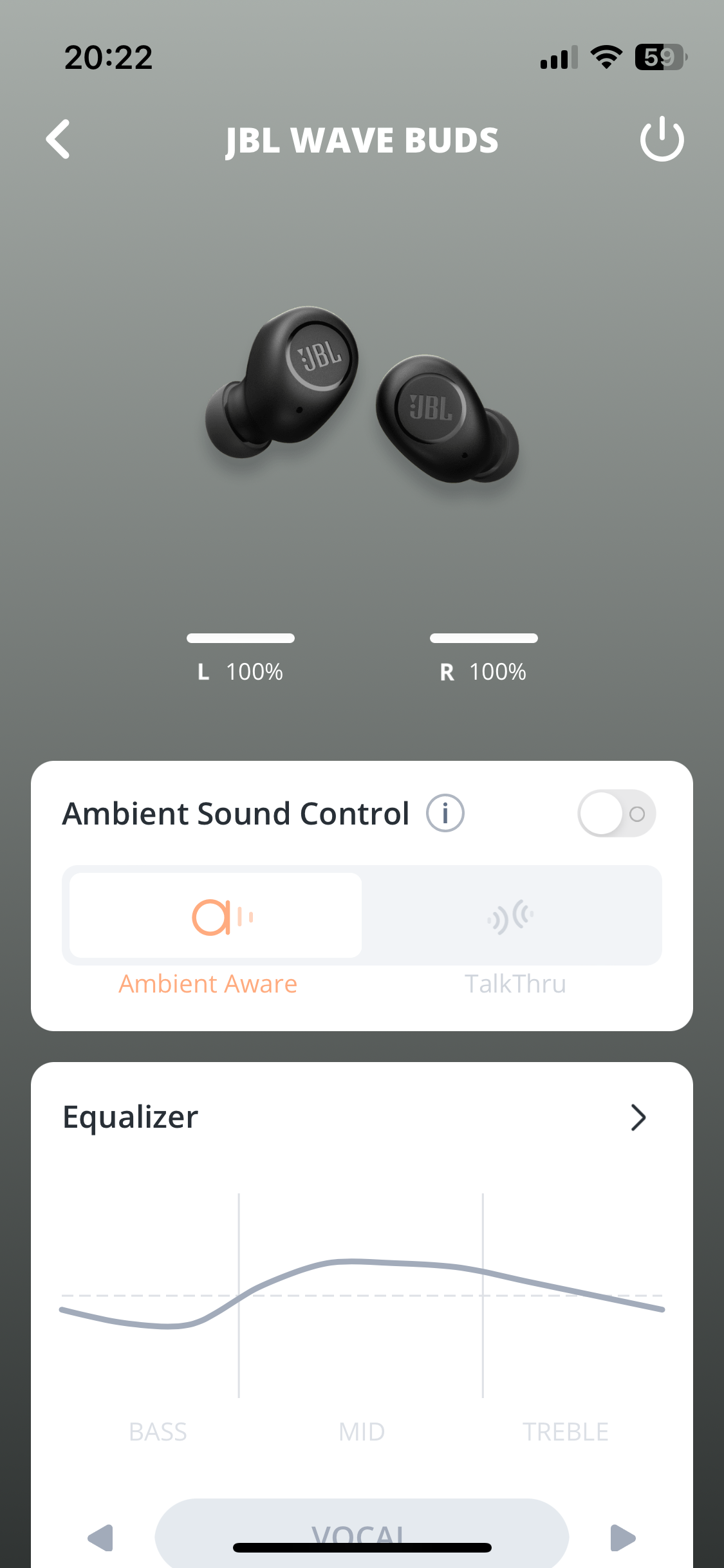724x1568 pixels.
Task: Tap the VOCAL preset pill
Action: point(361,1532)
